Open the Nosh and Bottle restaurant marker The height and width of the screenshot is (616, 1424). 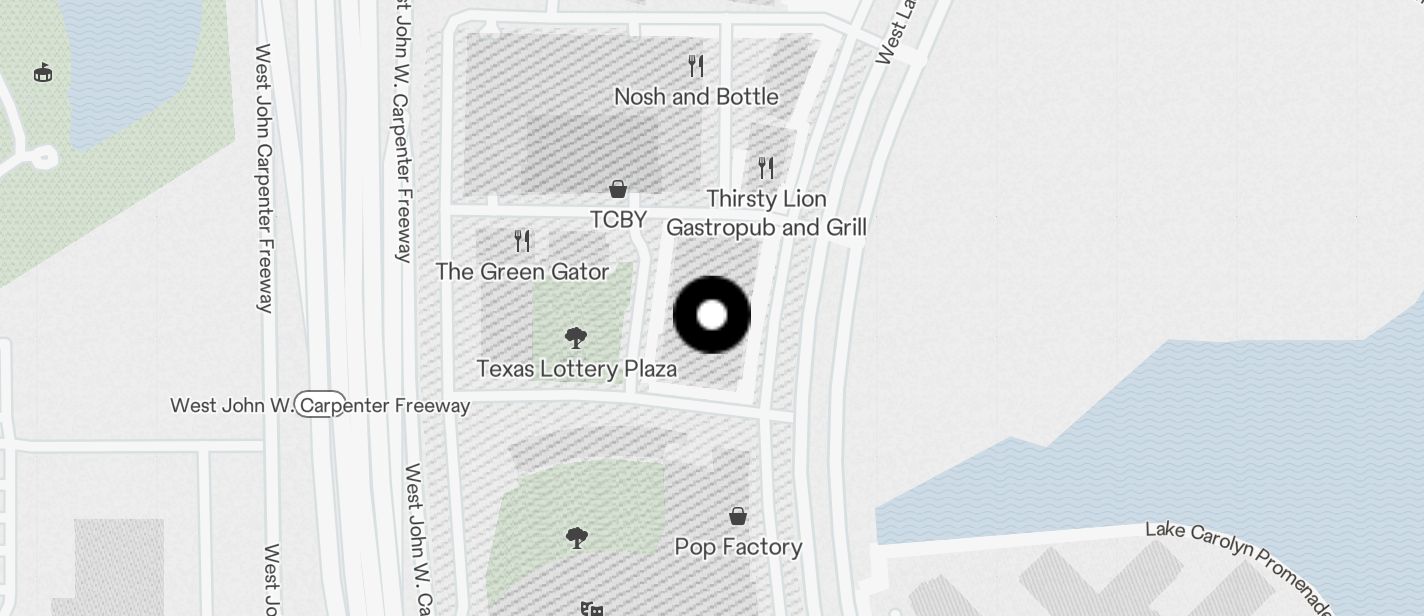tap(696, 67)
